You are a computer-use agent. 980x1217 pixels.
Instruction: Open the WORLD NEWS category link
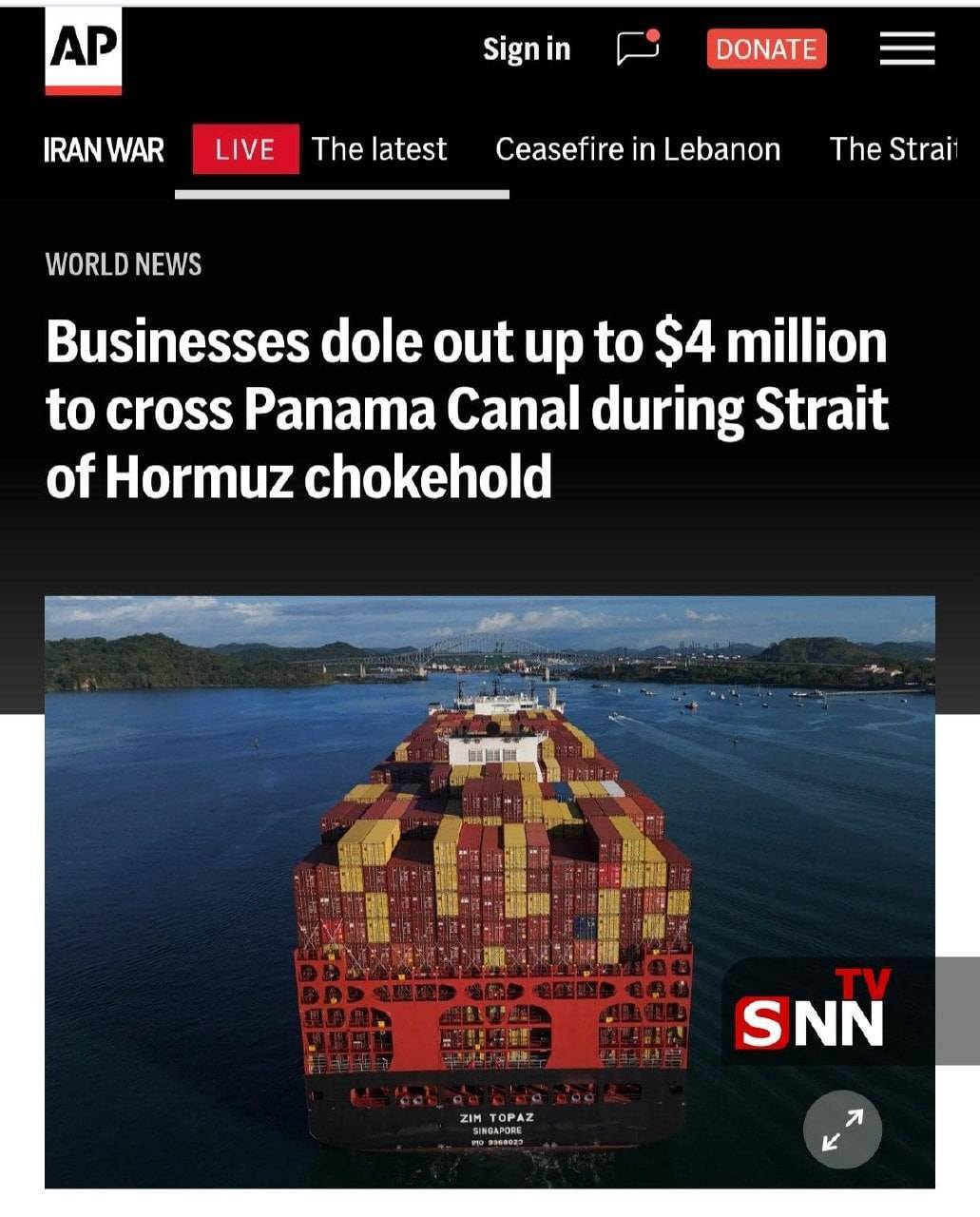[124, 264]
